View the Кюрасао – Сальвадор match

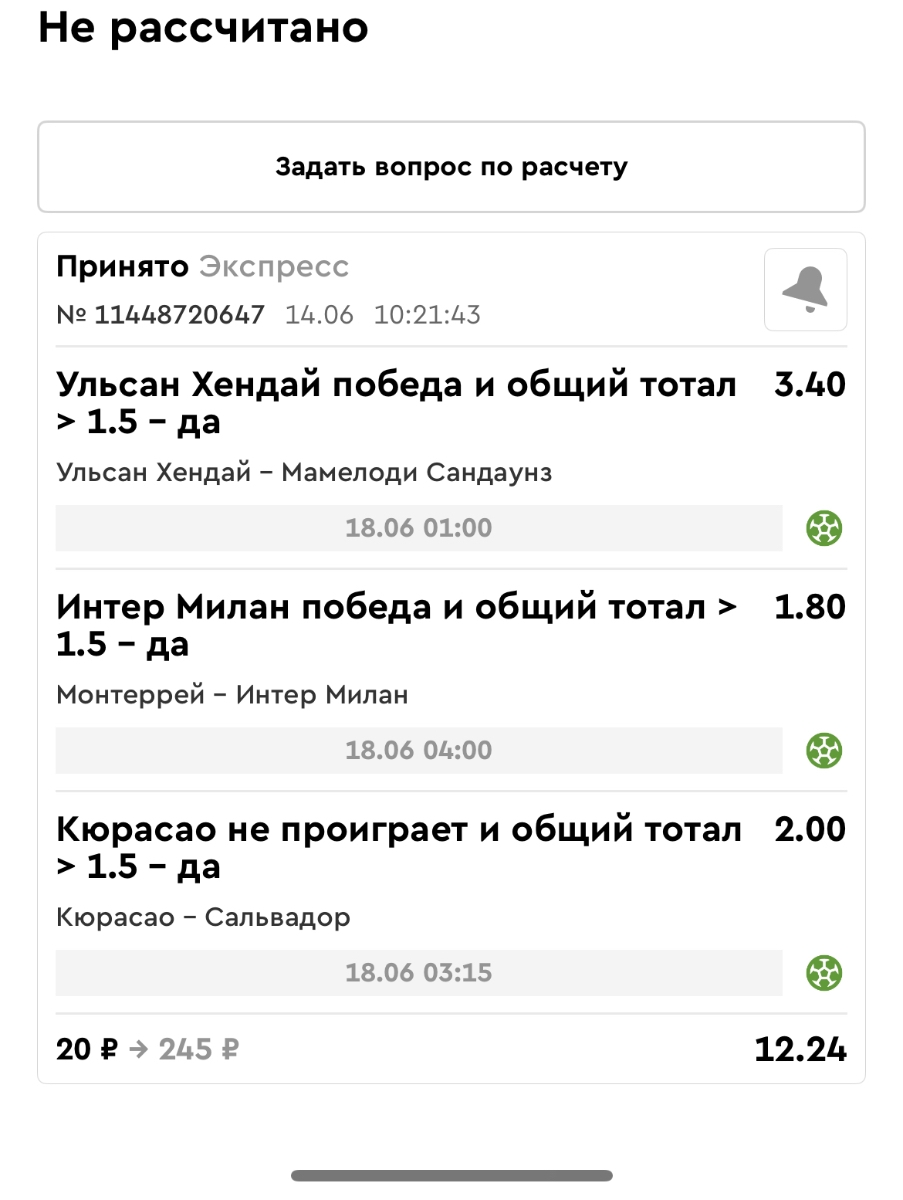(203, 917)
